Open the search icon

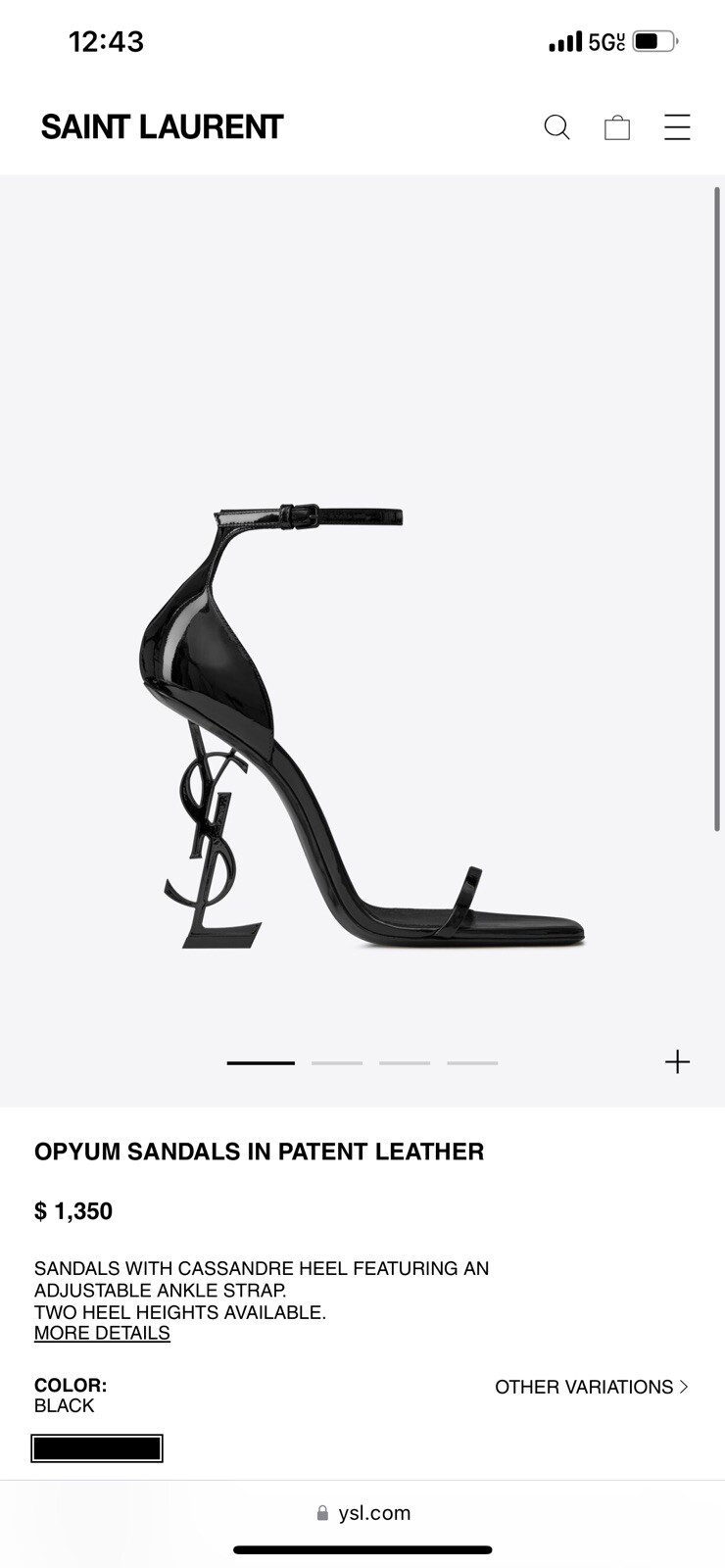click(556, 127)
